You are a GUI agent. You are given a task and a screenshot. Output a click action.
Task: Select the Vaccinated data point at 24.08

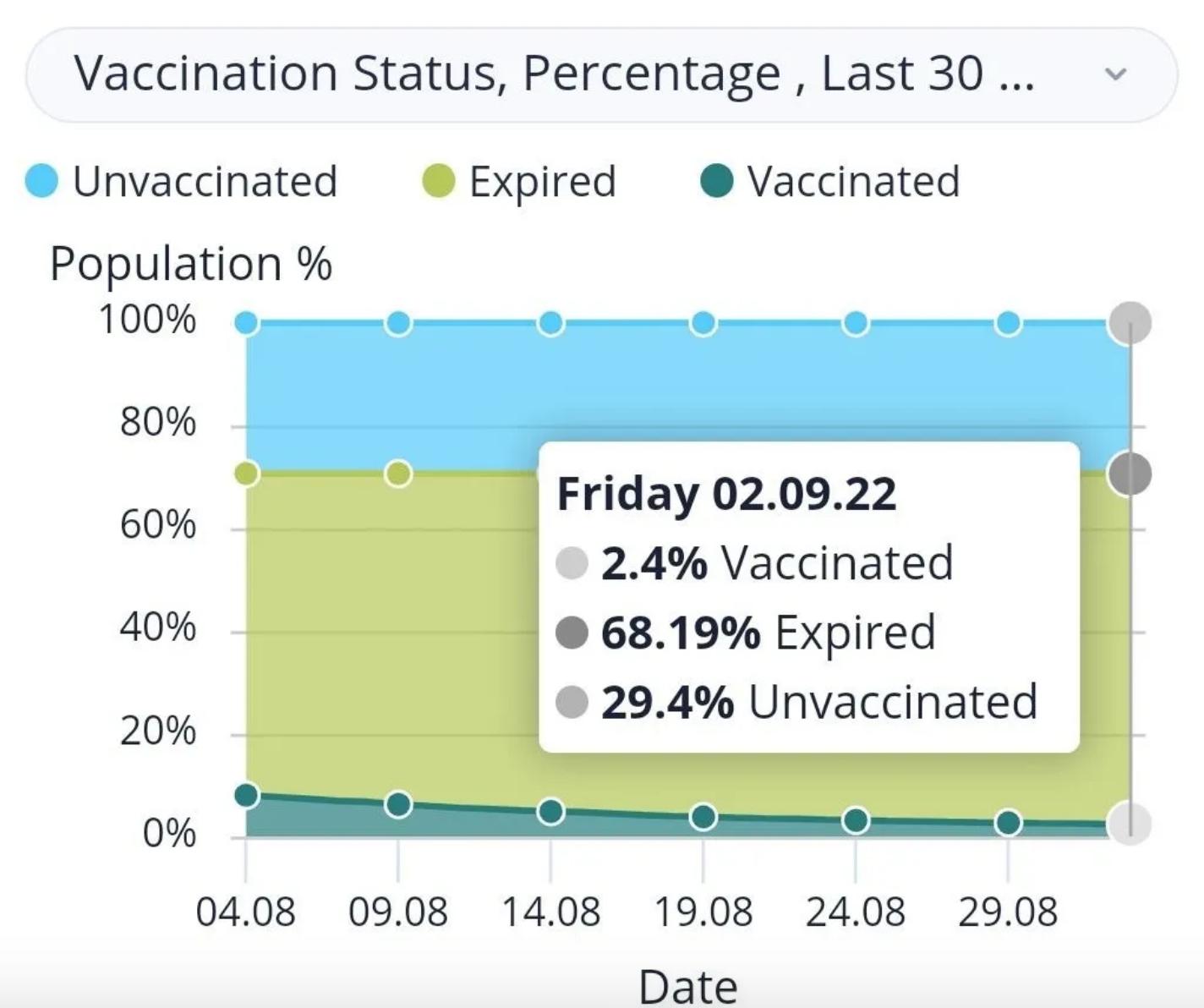[x=856, y=820]
